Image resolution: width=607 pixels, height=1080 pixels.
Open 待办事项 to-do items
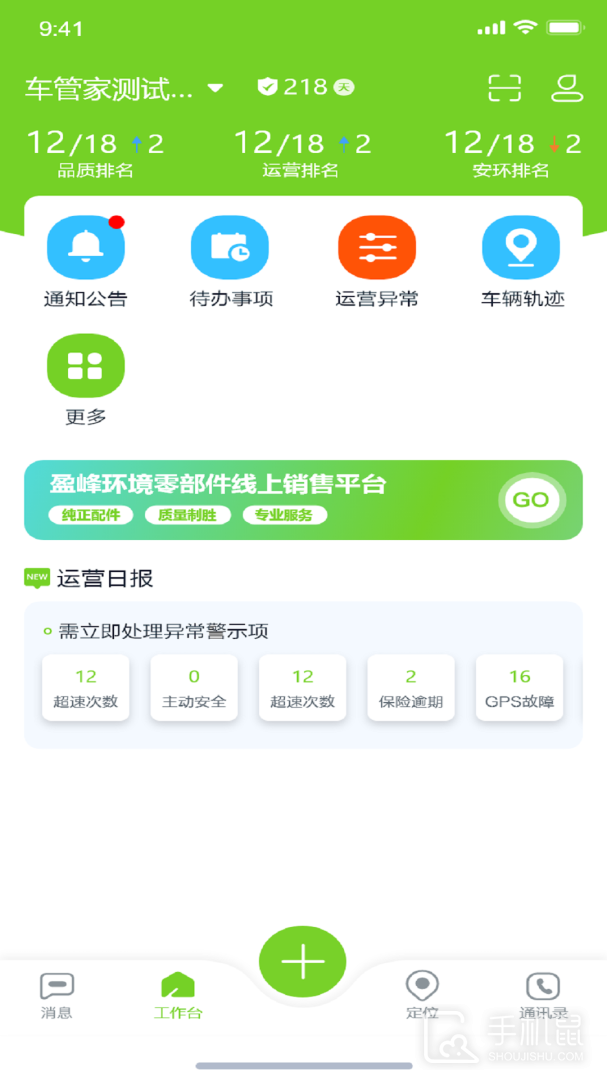coord(231,258)
